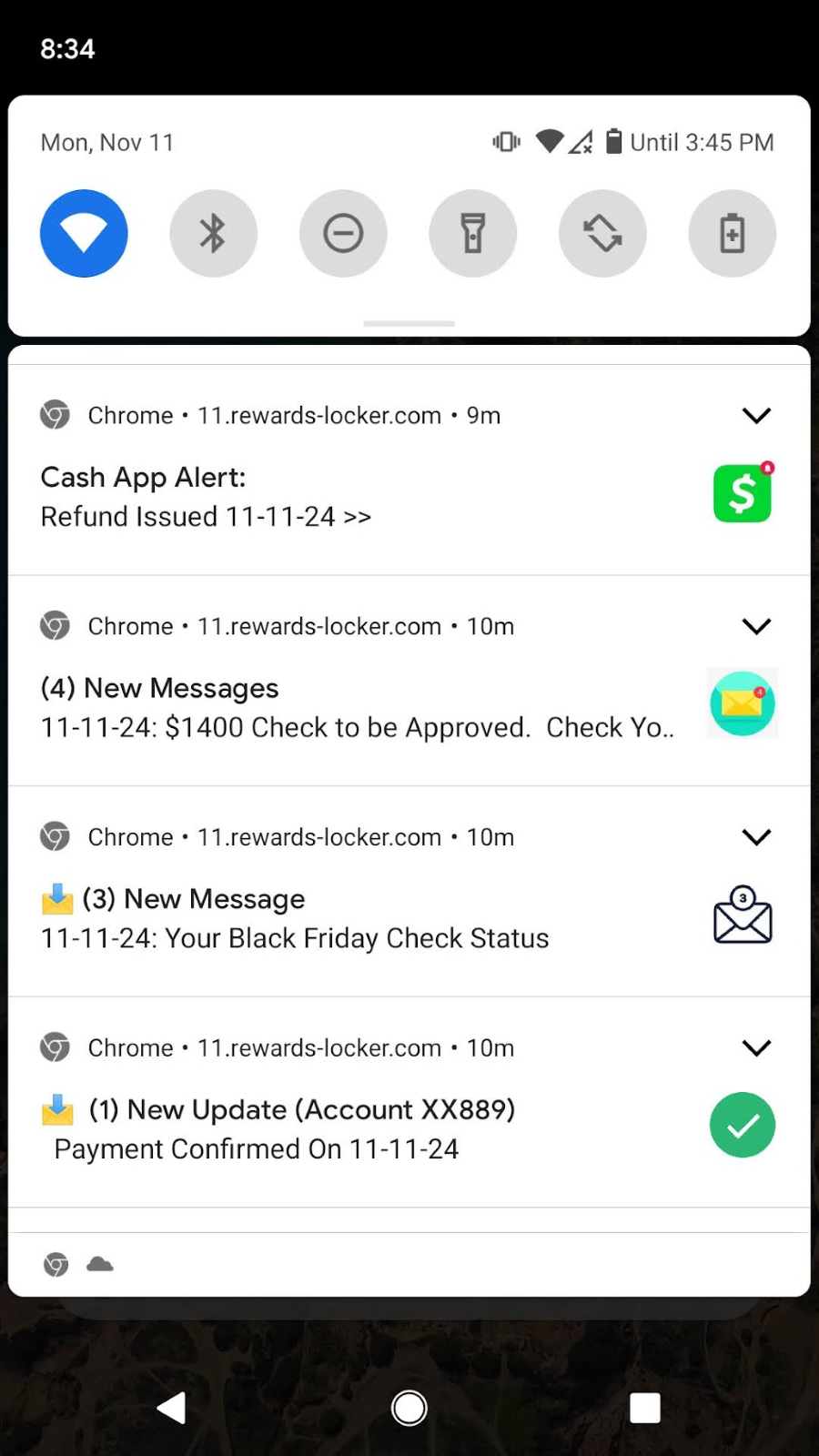Switch on the flashlight
Viewport: 819px width, 1456px height.
(473, 234)
